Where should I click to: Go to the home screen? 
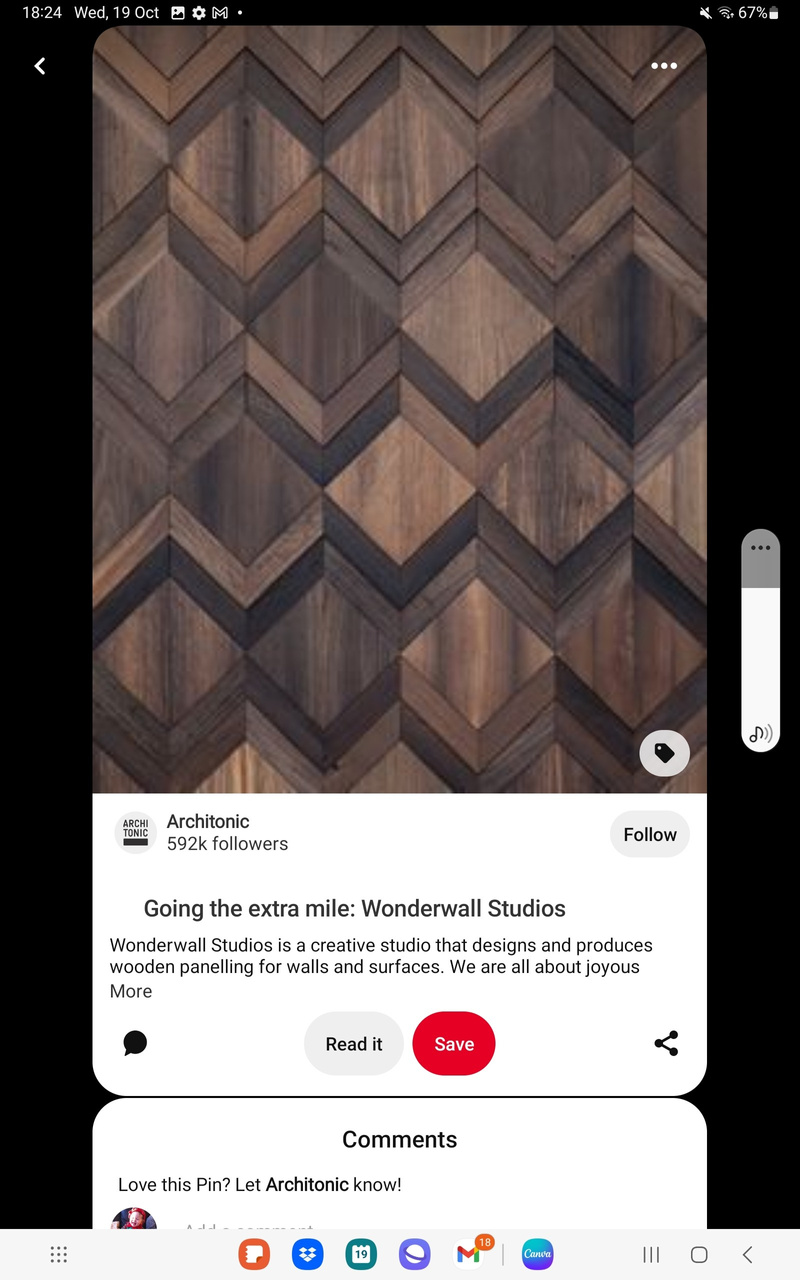(x=699, y=1254)
